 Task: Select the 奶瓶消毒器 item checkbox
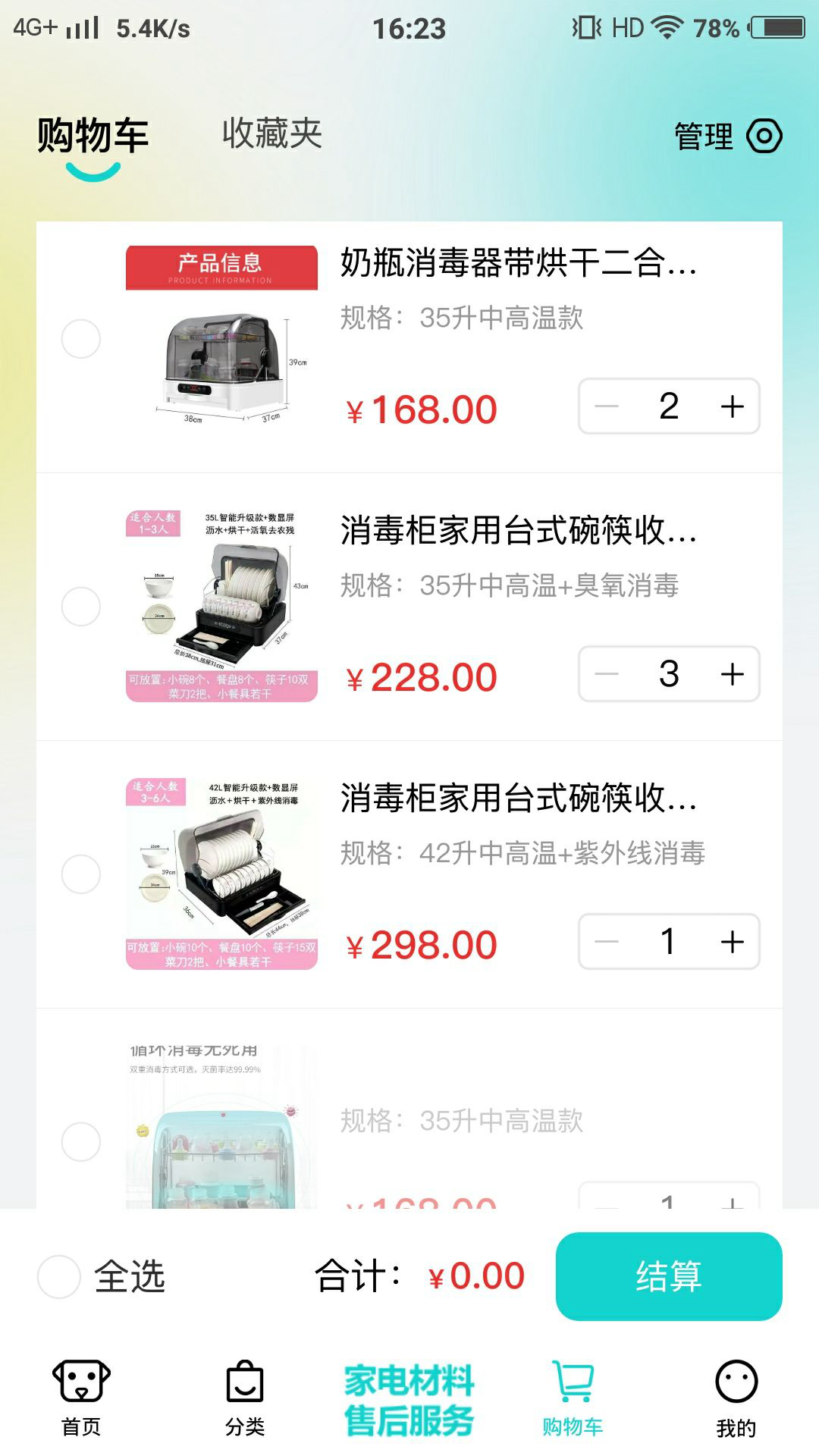click(81, 339)
